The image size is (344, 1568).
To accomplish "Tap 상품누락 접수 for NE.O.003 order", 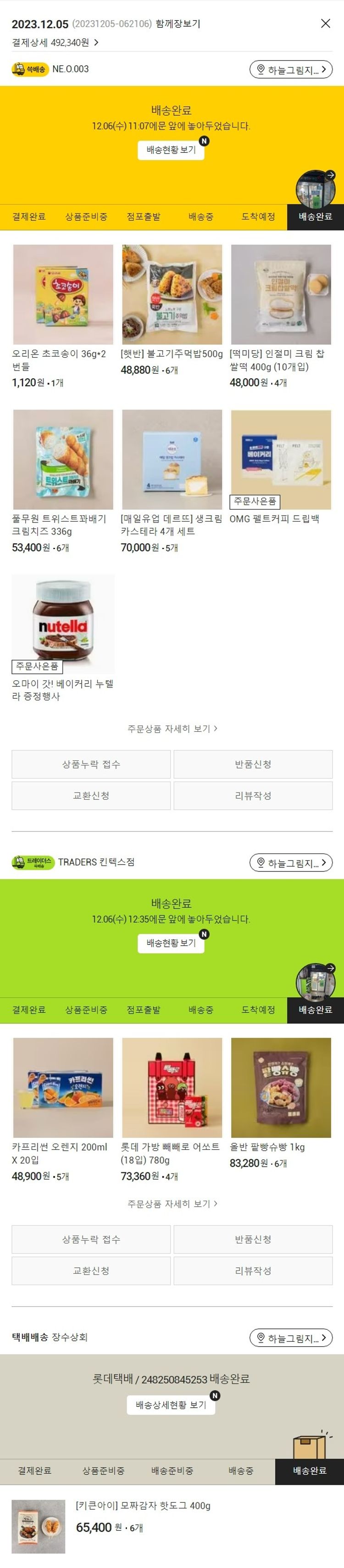I will point(91,764).
